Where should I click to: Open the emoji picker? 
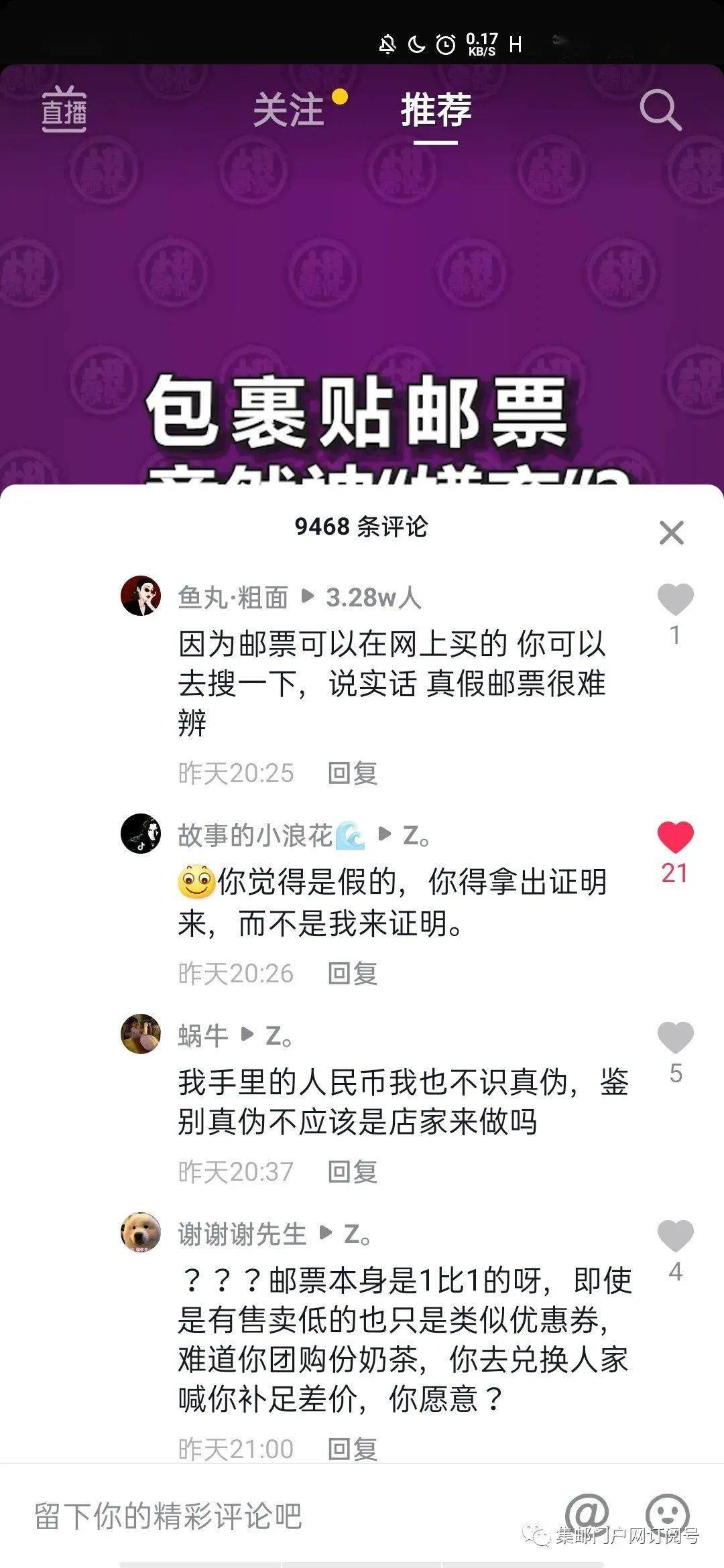[667, 1513]
